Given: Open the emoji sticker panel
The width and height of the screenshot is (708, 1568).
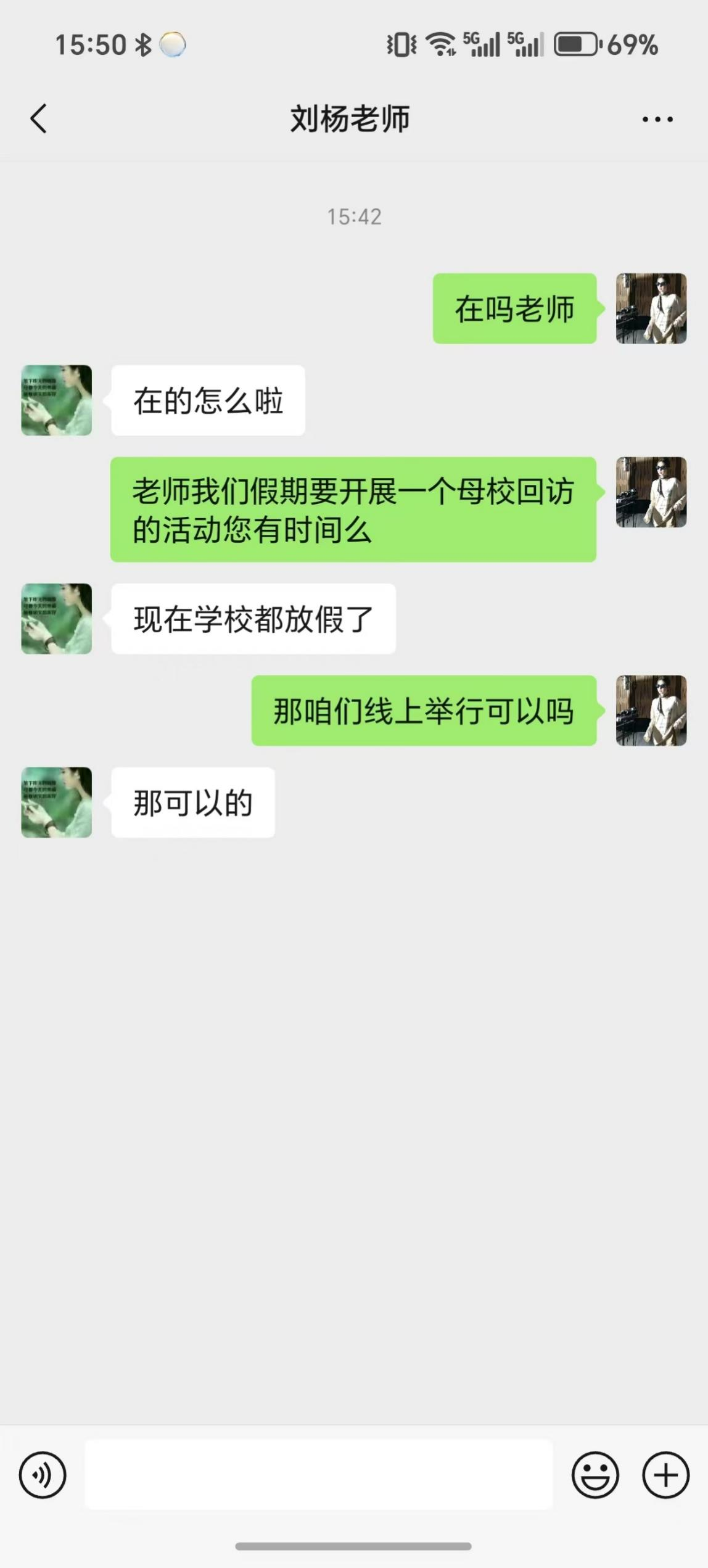Looking at the screenshot, I should [x=595, y=1475].
